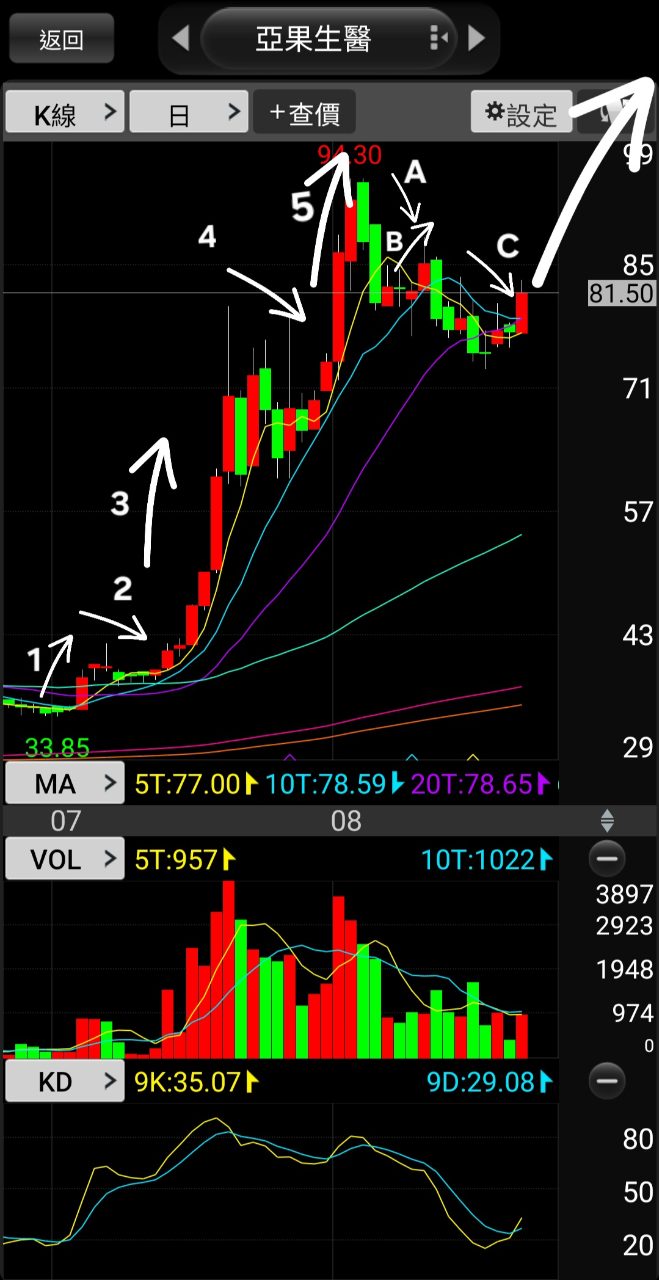Go to the previous stock with left arrow
This screenshot has width=659, height=1280.
point(180,39)
